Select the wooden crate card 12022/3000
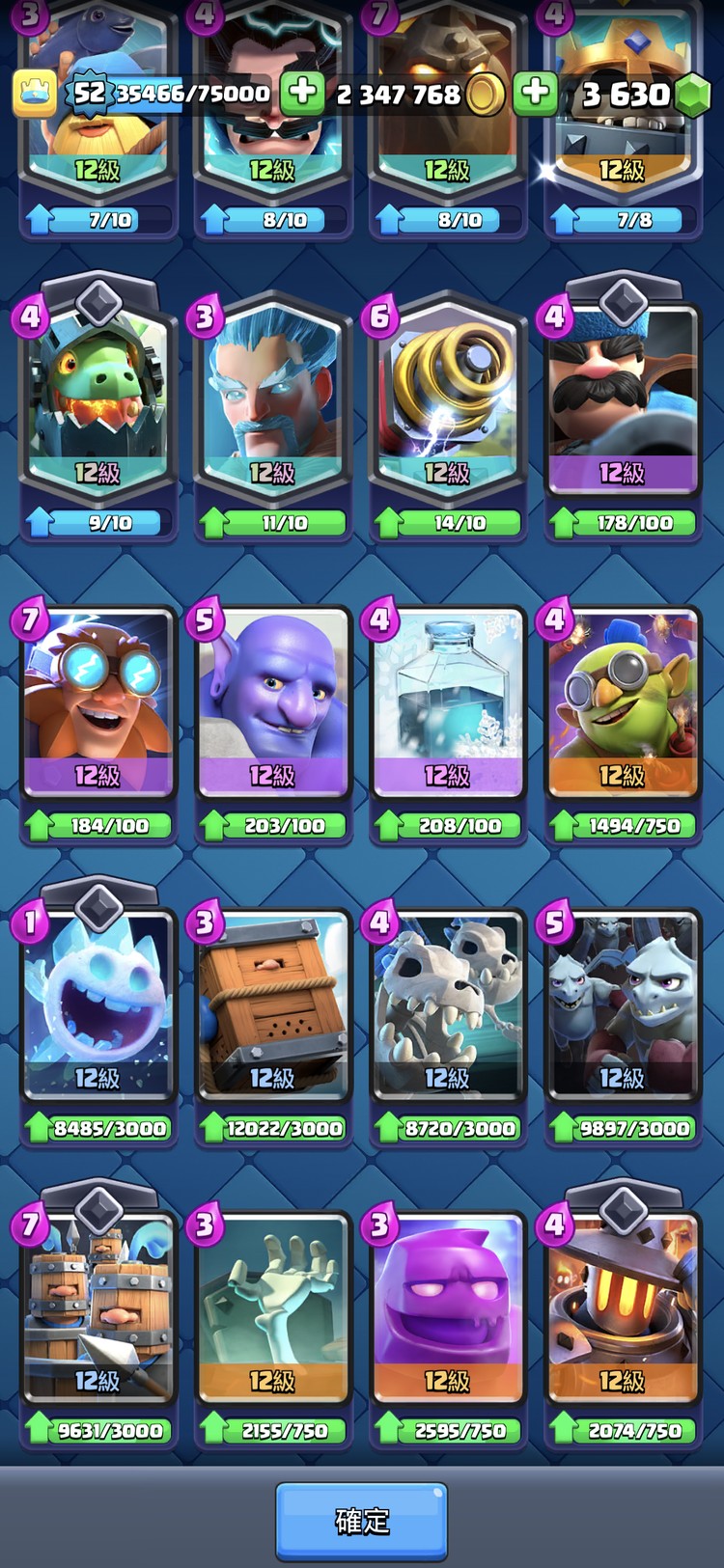Viewport: 724px width, 1568px height. 272,1006
